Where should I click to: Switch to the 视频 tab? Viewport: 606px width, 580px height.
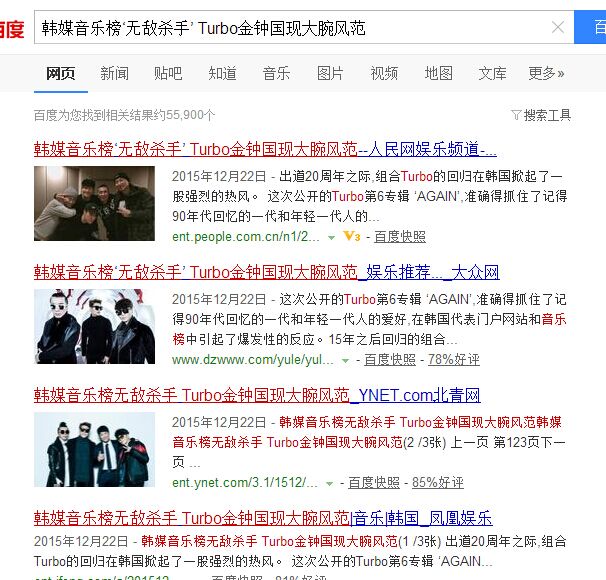tap(384, 73)
